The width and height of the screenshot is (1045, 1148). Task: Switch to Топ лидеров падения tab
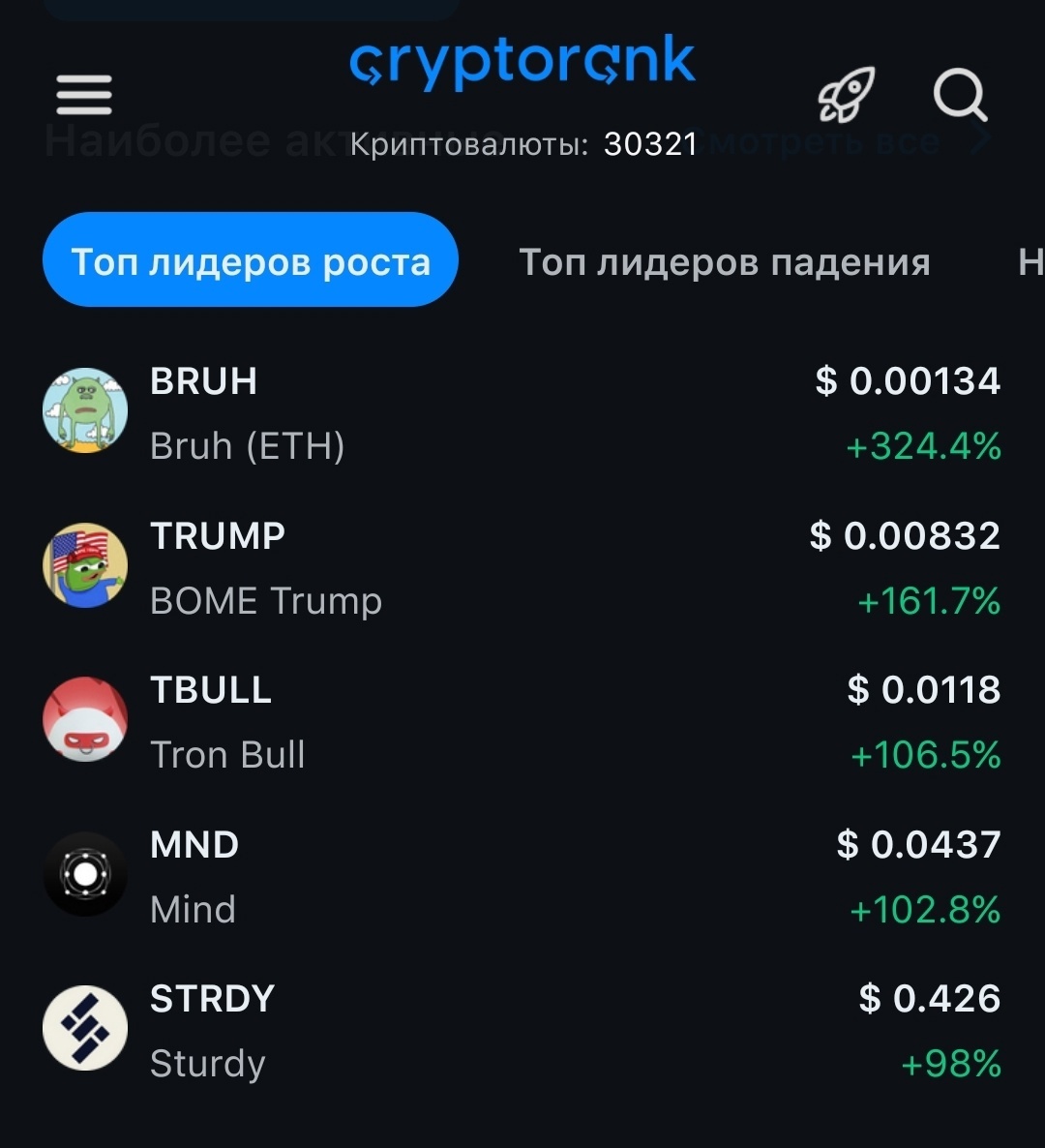click(x=724, y=261)
